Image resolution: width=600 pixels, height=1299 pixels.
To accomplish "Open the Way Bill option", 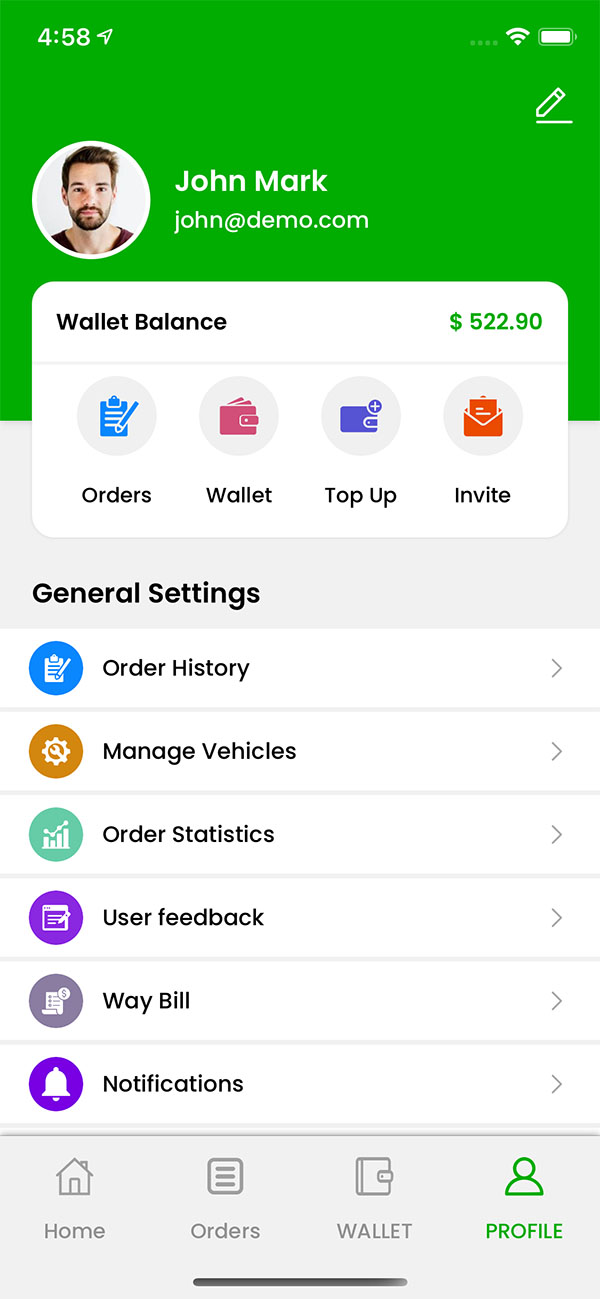I will click(300, 1000).
